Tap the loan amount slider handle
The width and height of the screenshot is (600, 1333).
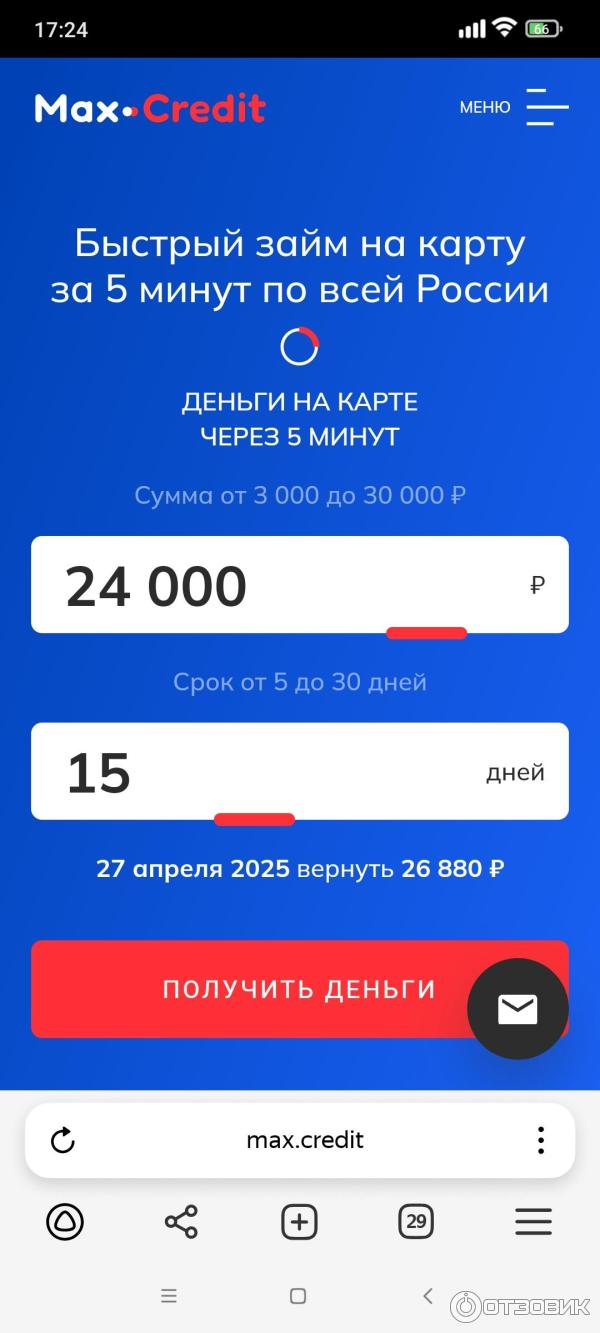[426, 633]
